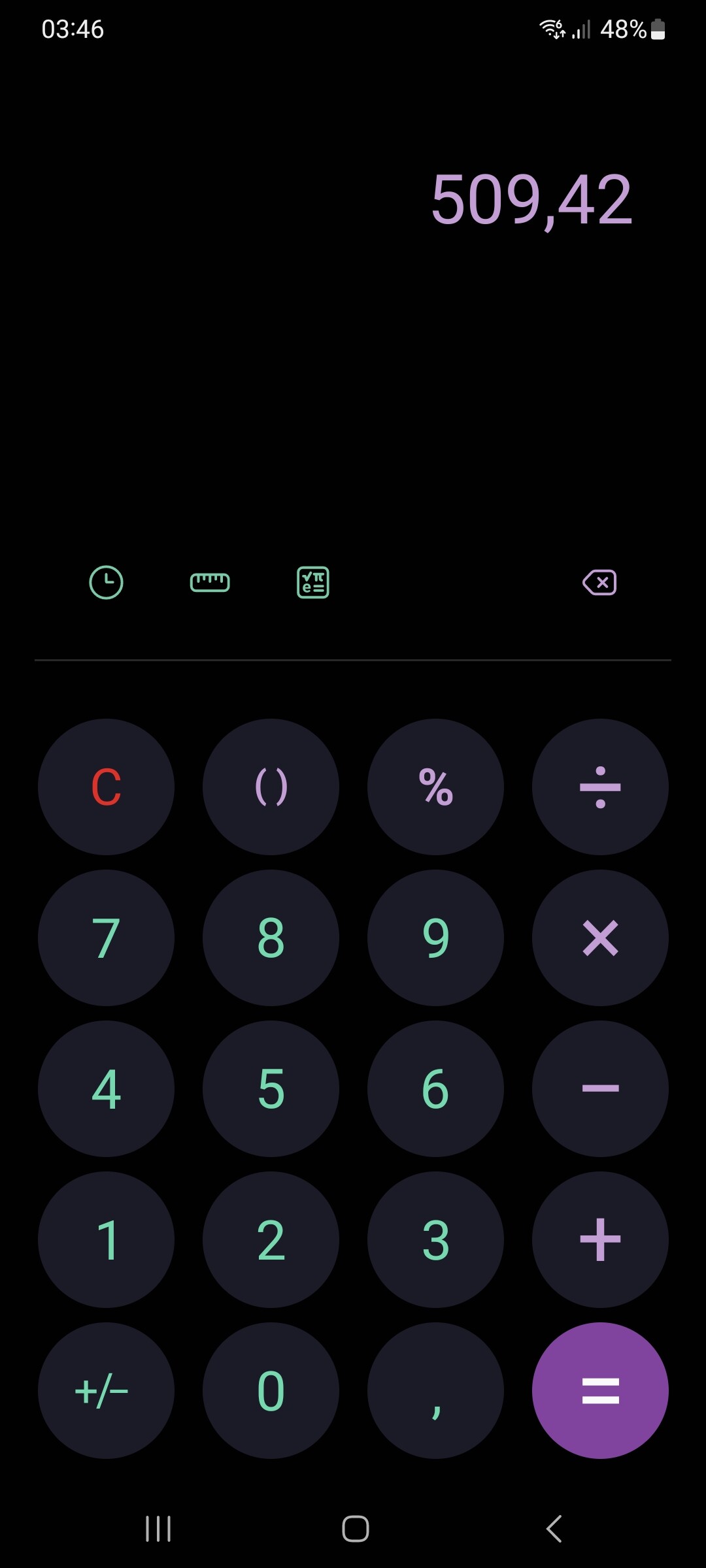Open the calculation history clock icon

[106, 582]
